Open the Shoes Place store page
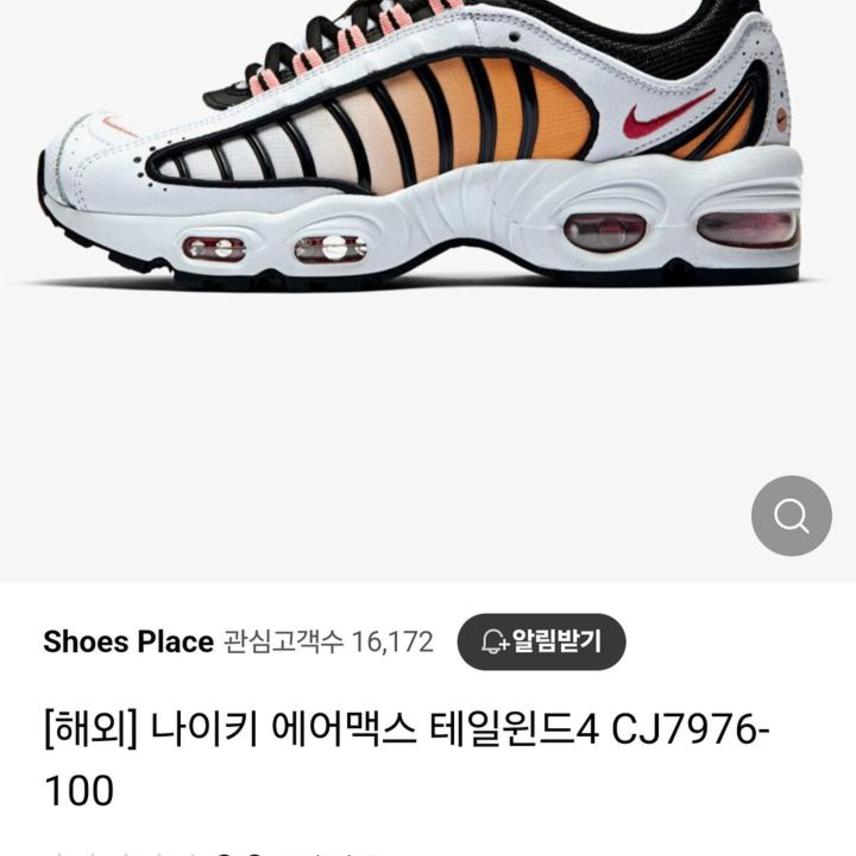The image size is (856, 856). point(128,642)
